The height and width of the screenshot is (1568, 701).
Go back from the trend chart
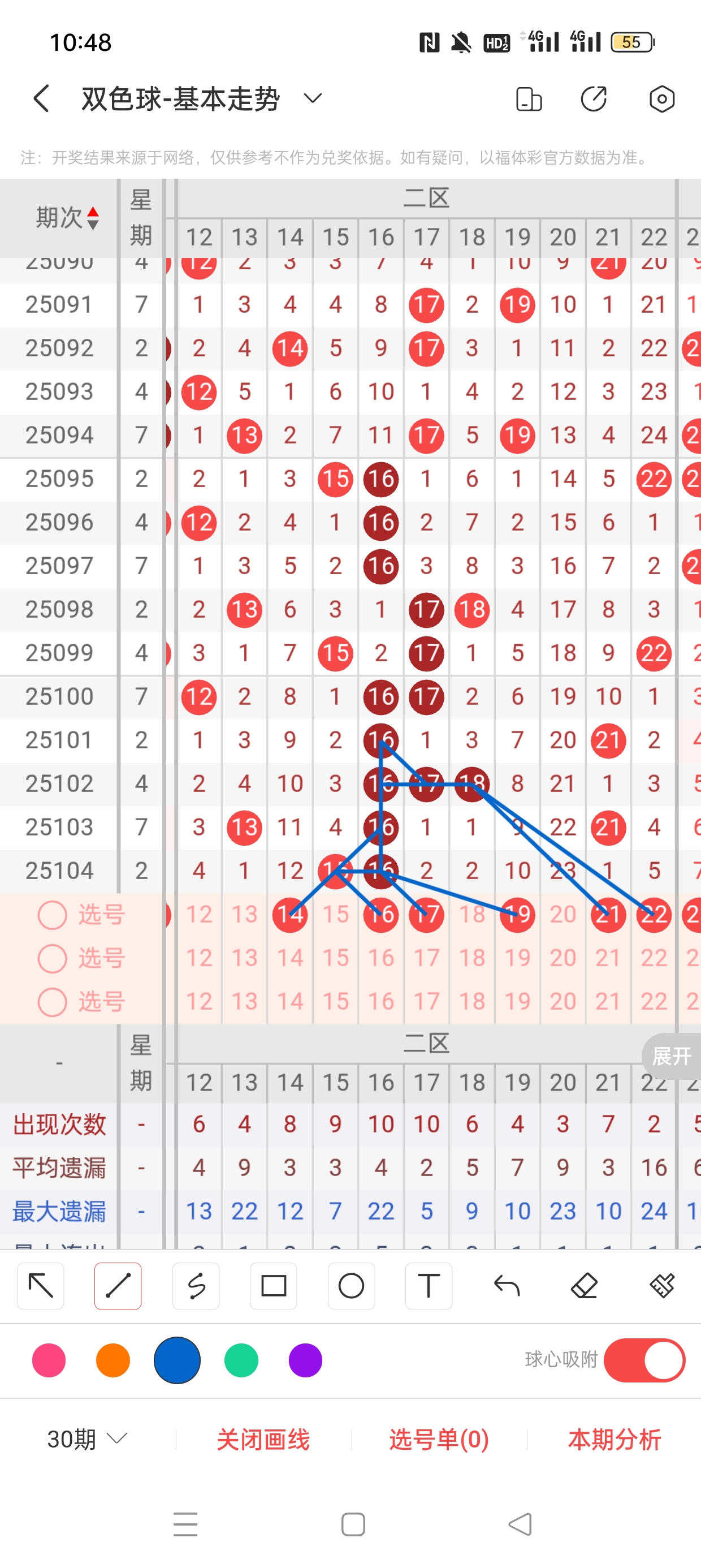tap(41, 98)
